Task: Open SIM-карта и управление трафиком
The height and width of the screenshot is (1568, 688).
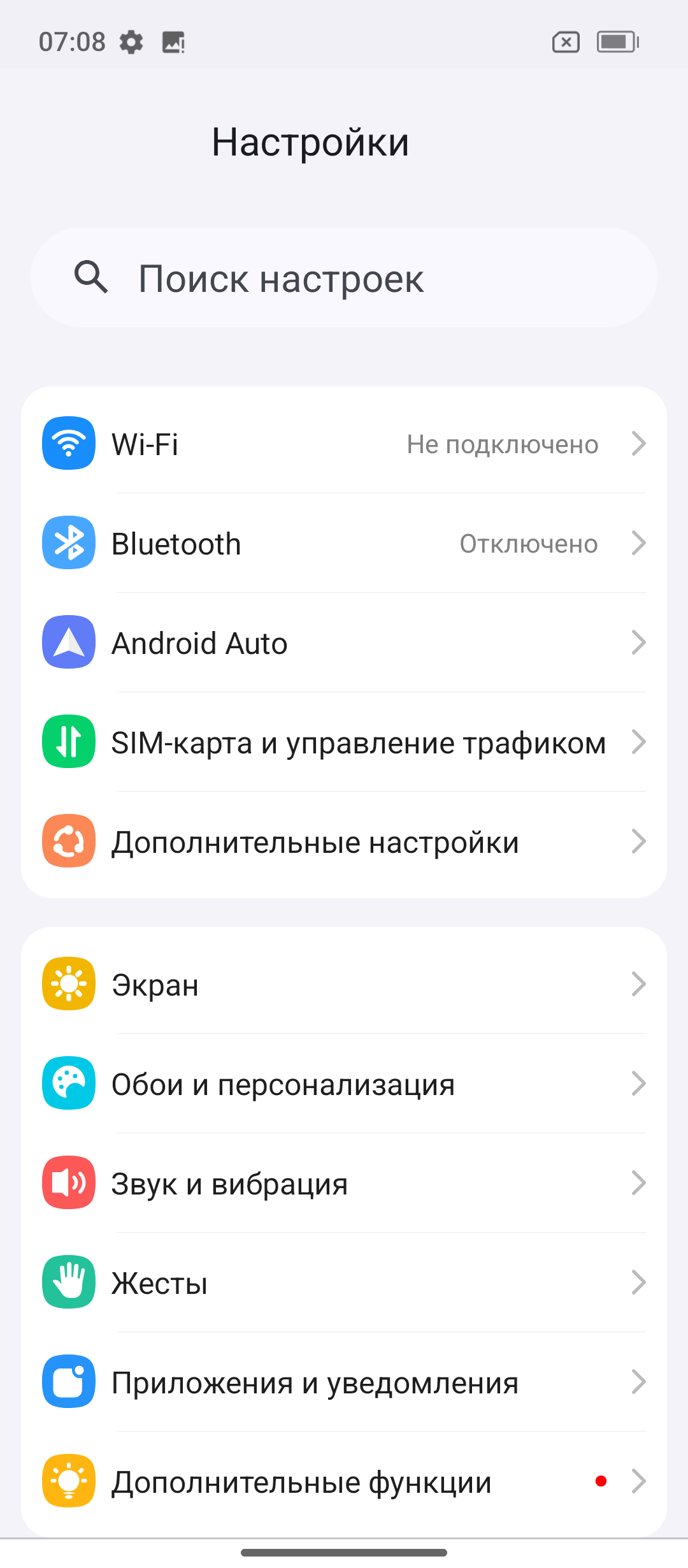Action: click(x=344, y=742)
